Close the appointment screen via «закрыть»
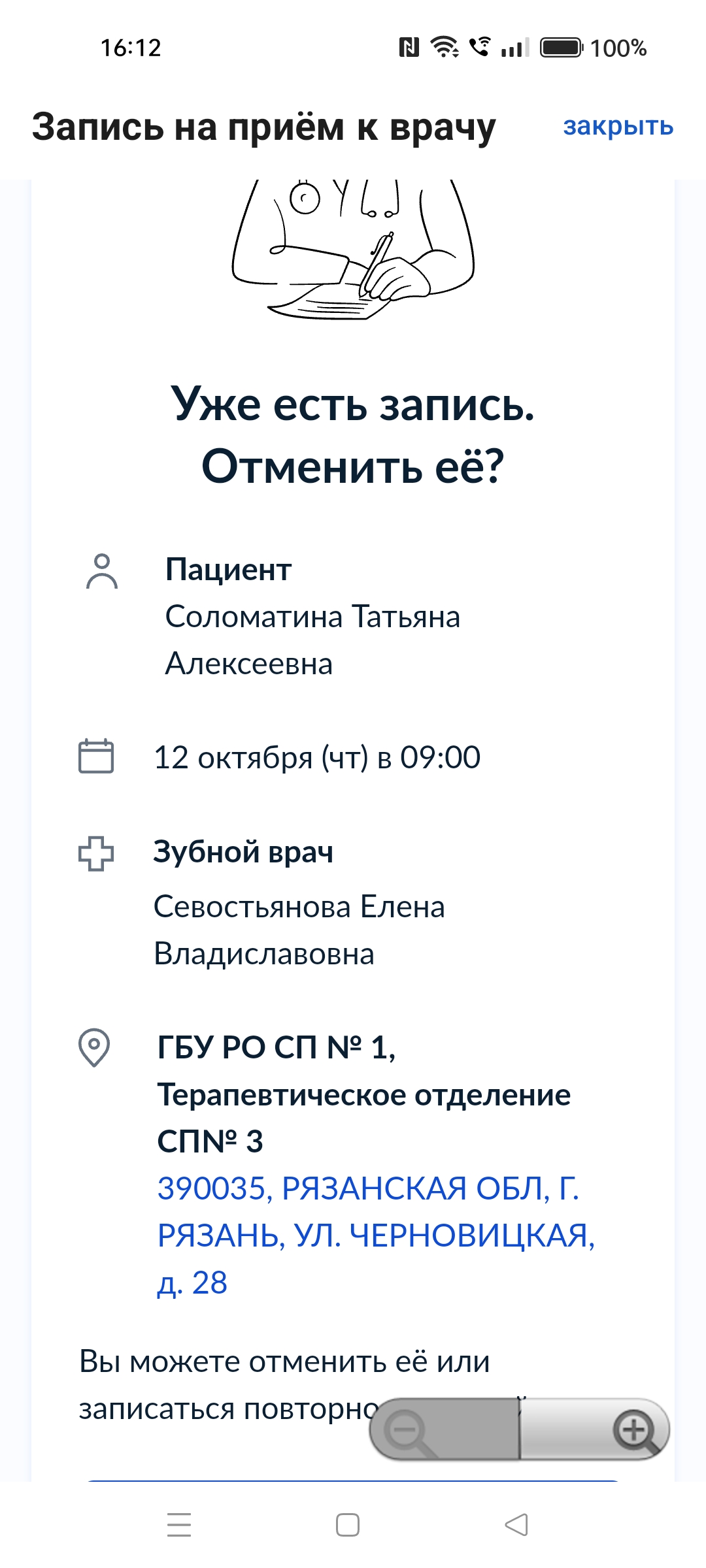The width and height of the screenshot is (706, 1568). tap(618, 126)
